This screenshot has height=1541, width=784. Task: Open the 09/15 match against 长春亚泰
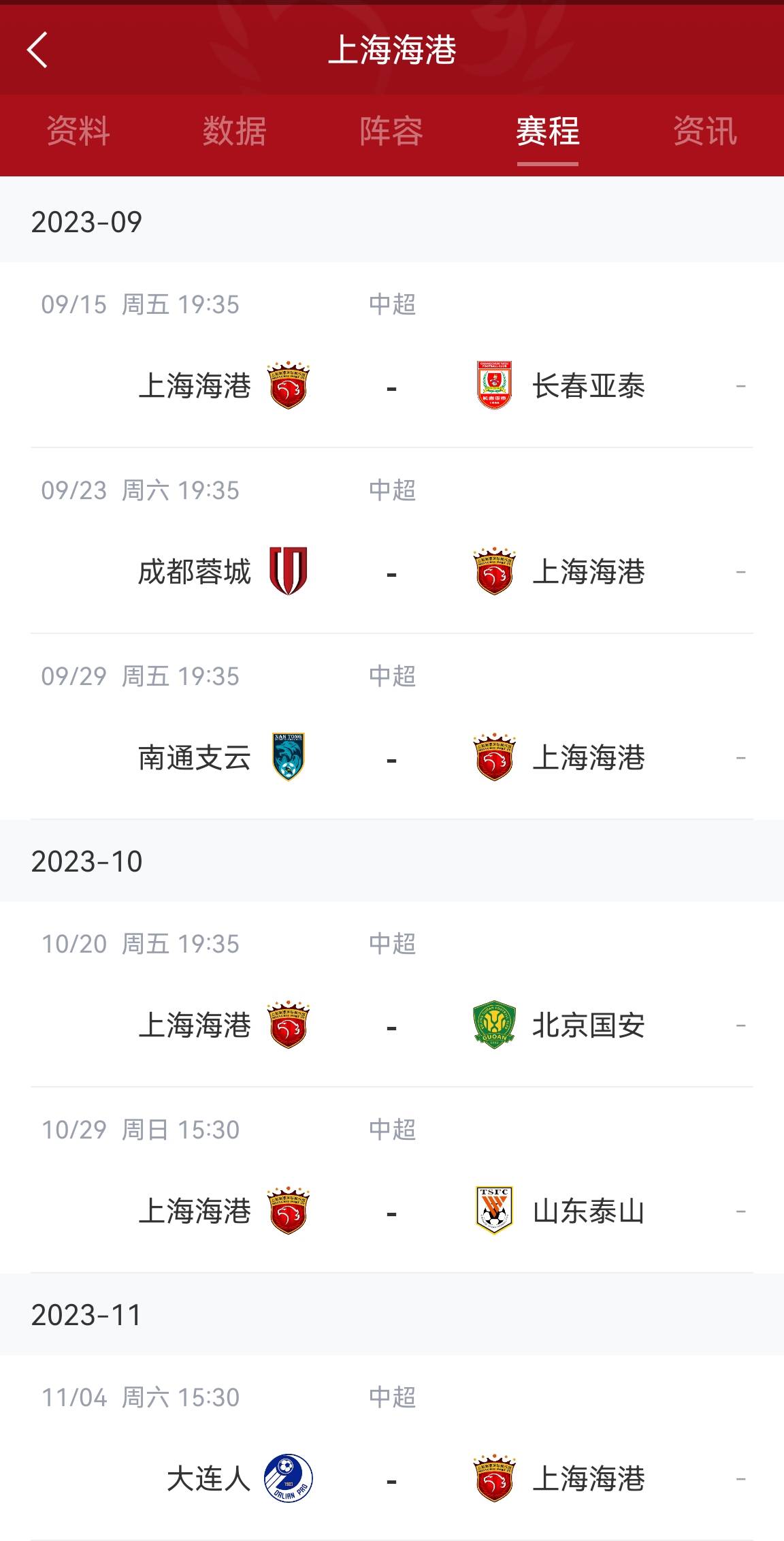(x=392, y=355)
